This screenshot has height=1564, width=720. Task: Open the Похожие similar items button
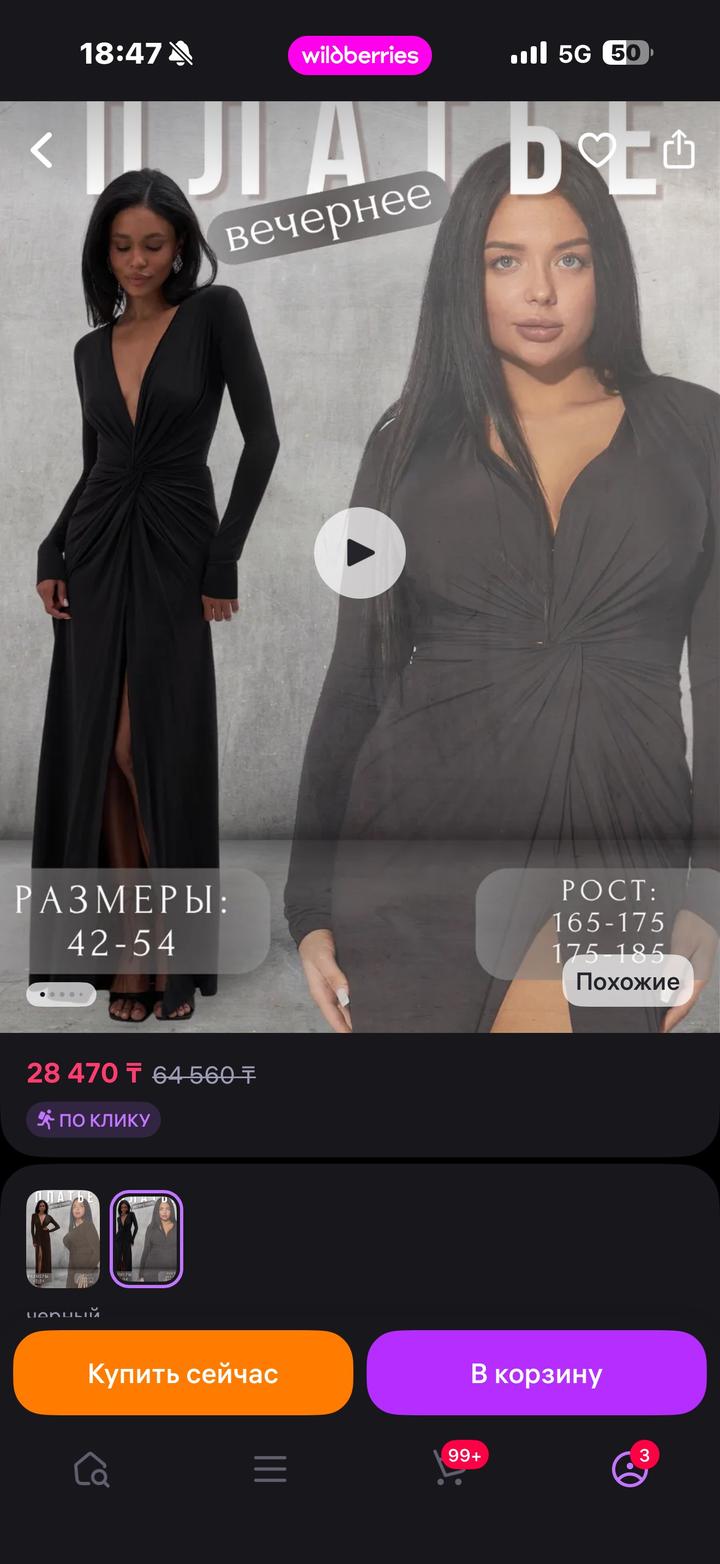pos(627,981)
